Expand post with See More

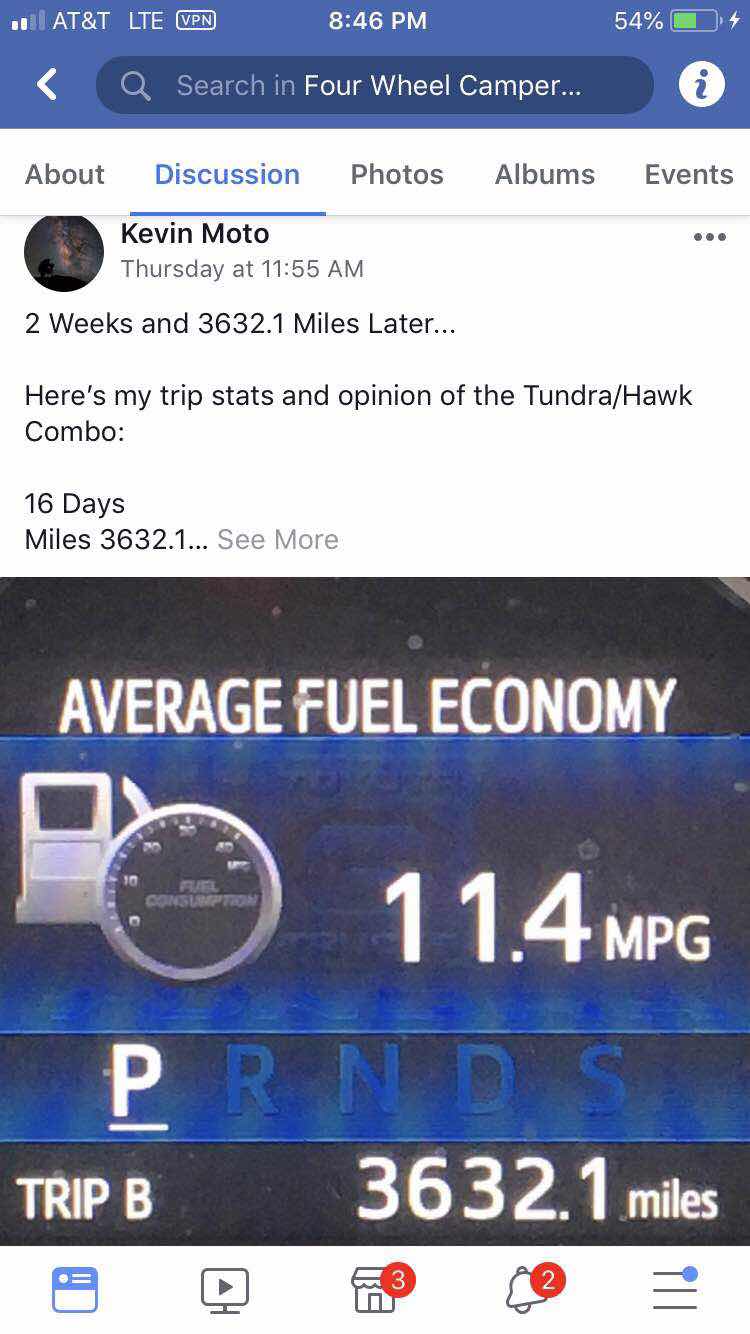coord(278,540)
